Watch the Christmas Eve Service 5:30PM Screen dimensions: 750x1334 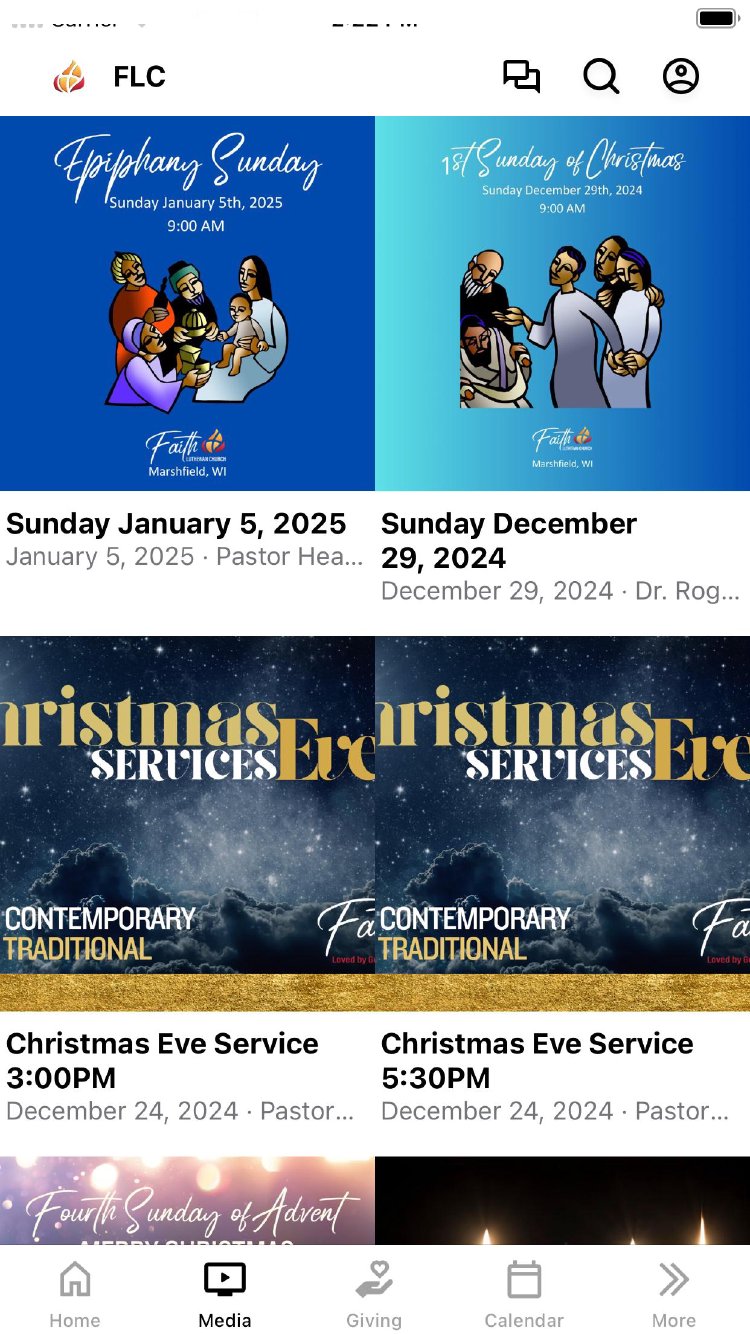pyautogui.click(x=562, y=824)
